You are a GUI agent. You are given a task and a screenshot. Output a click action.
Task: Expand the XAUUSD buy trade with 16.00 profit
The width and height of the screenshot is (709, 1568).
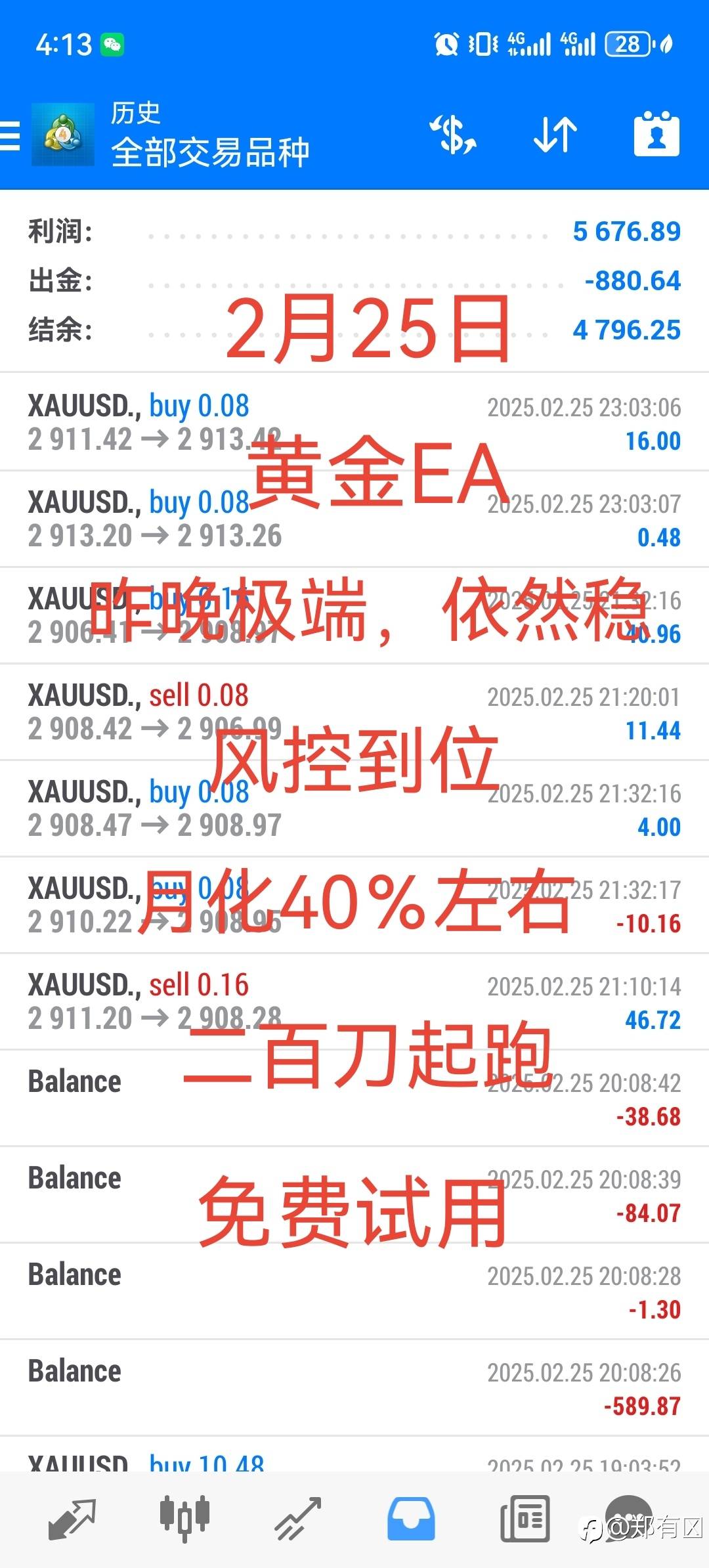tap(354, 422)
